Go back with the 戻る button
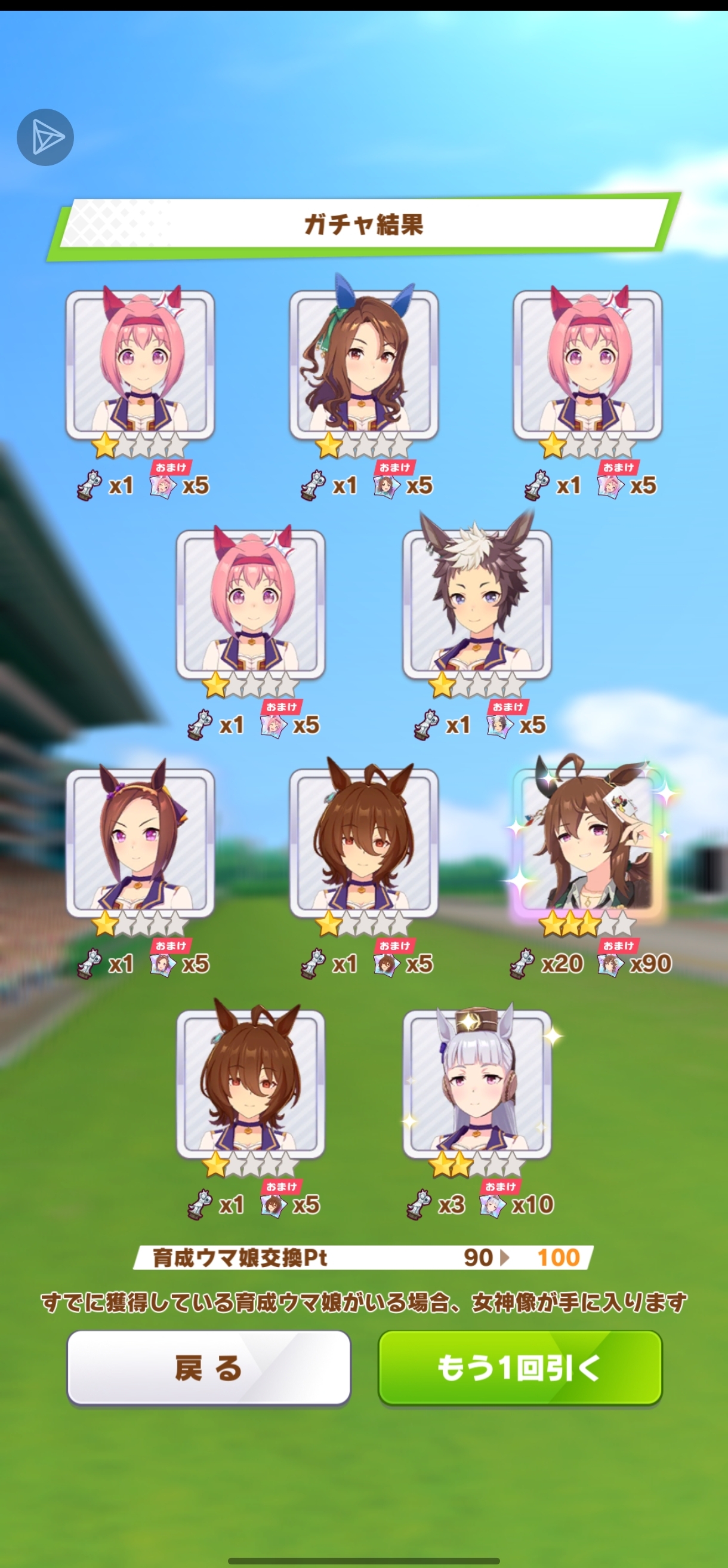 click(209, 1368)
